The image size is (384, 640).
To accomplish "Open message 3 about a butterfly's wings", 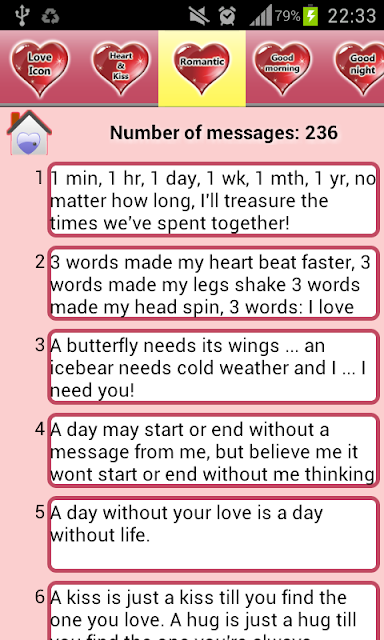I will tap(213, 367).
